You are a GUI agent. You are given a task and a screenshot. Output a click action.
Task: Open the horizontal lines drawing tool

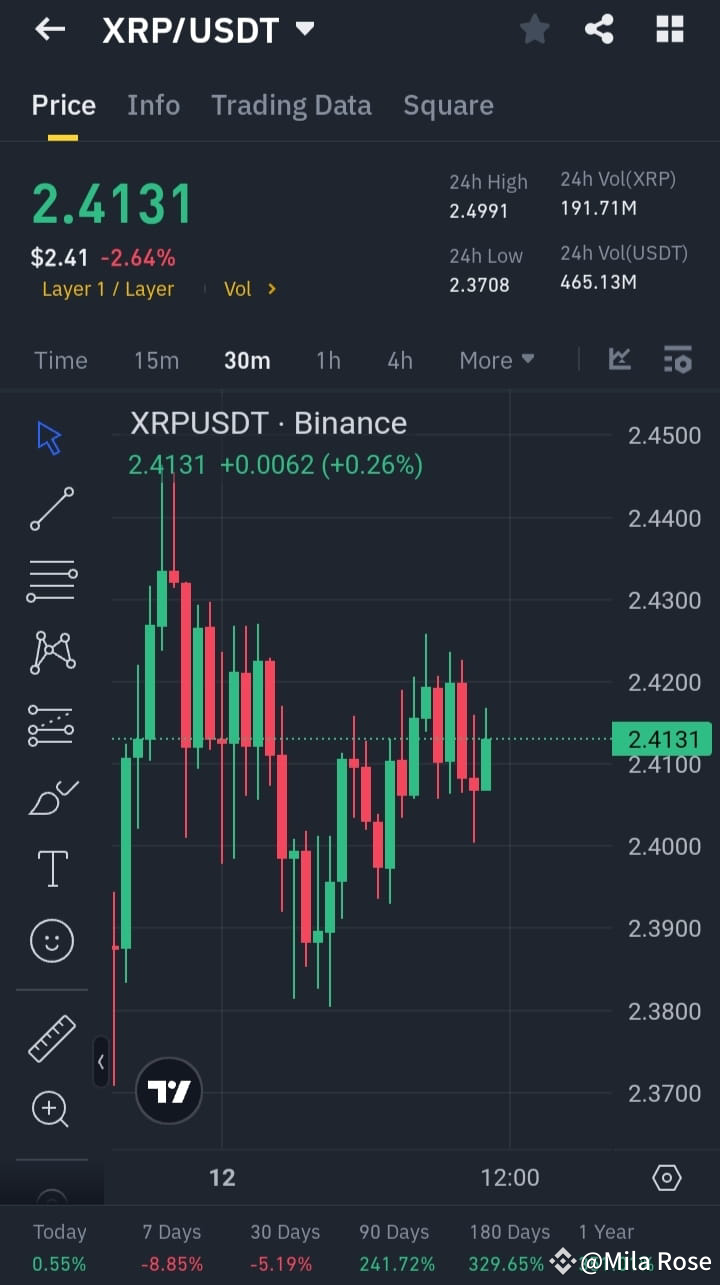tap(51, 580)
